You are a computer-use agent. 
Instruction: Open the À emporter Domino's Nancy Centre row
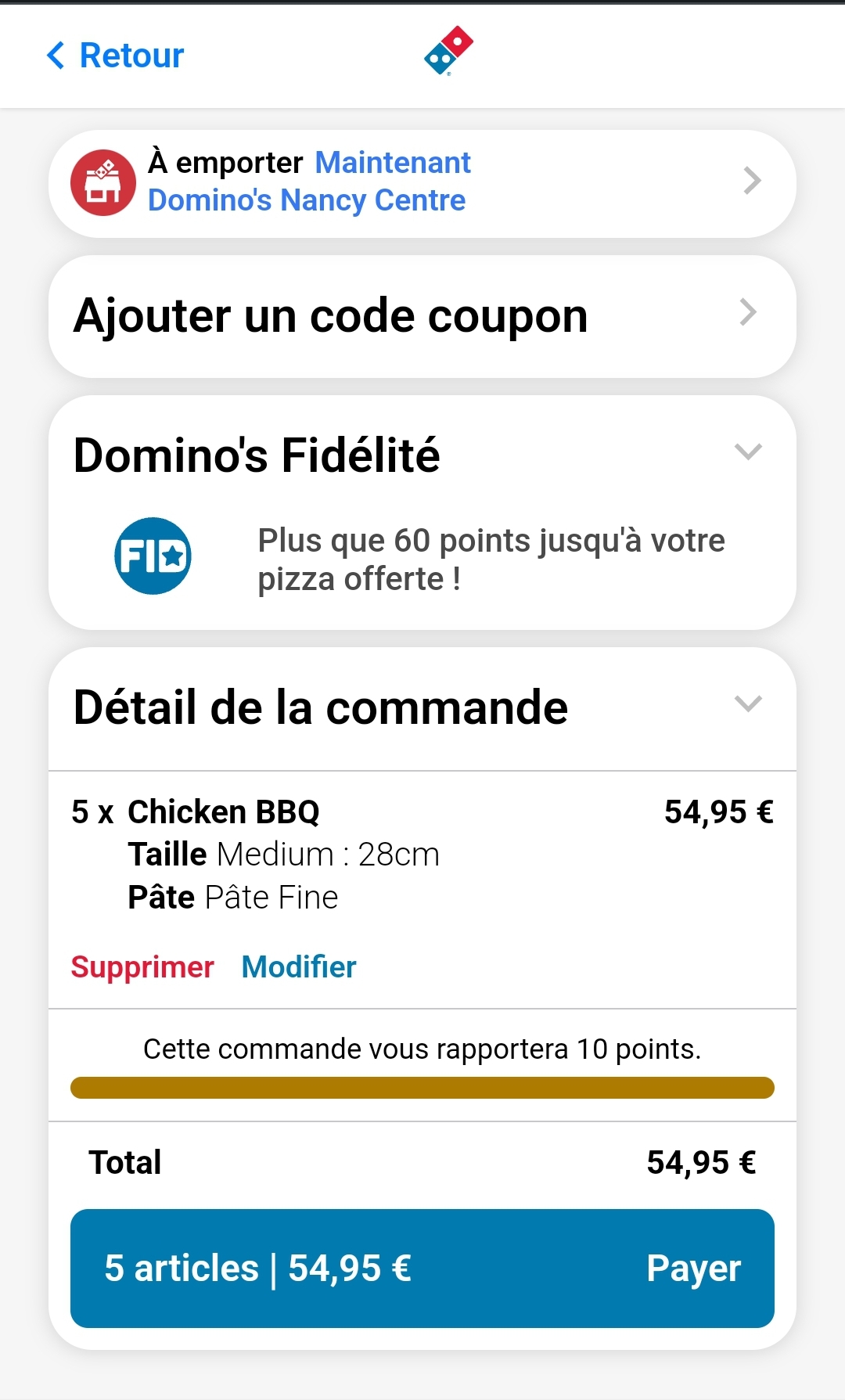422,183
